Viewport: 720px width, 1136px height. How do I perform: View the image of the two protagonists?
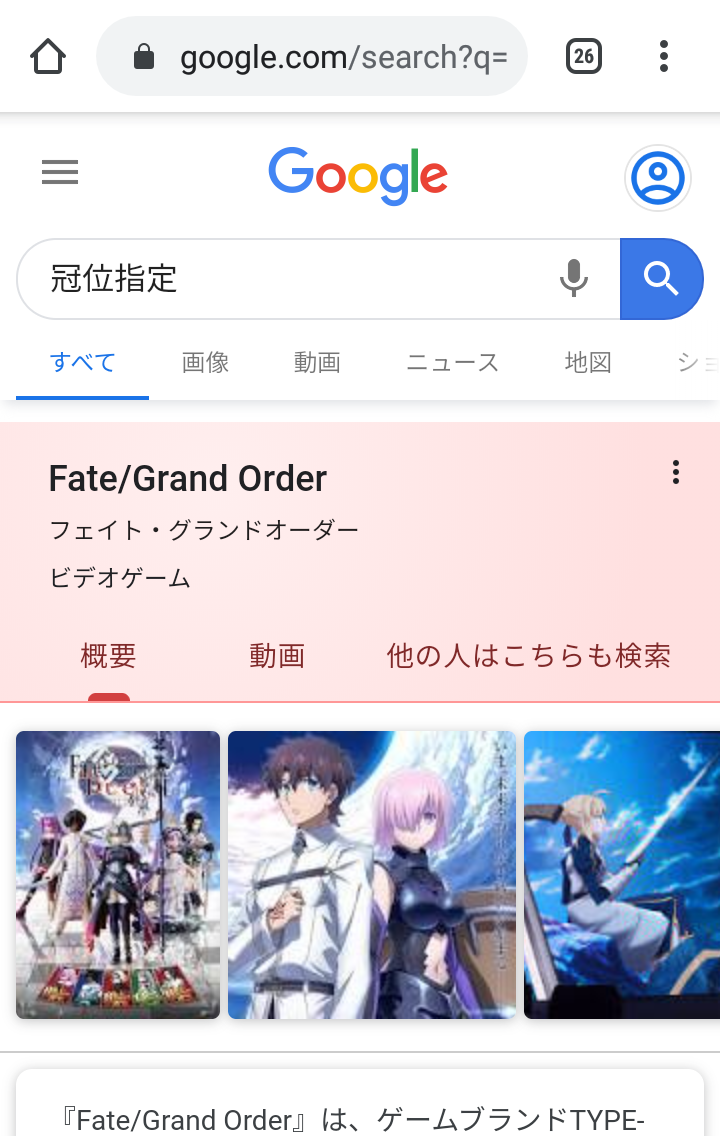tap(372, 875)
